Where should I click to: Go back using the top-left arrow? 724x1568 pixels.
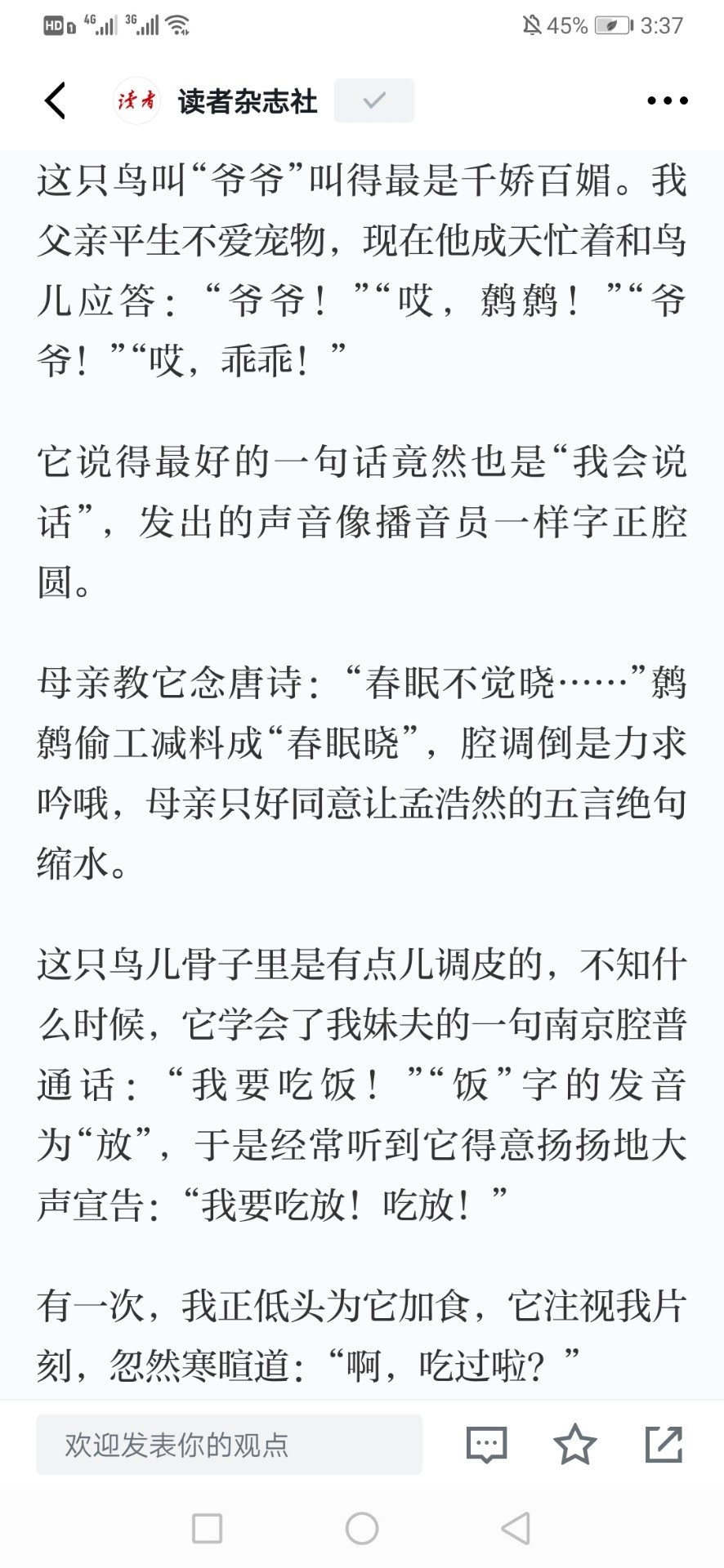pyautogui.click(x=55, y=101)
